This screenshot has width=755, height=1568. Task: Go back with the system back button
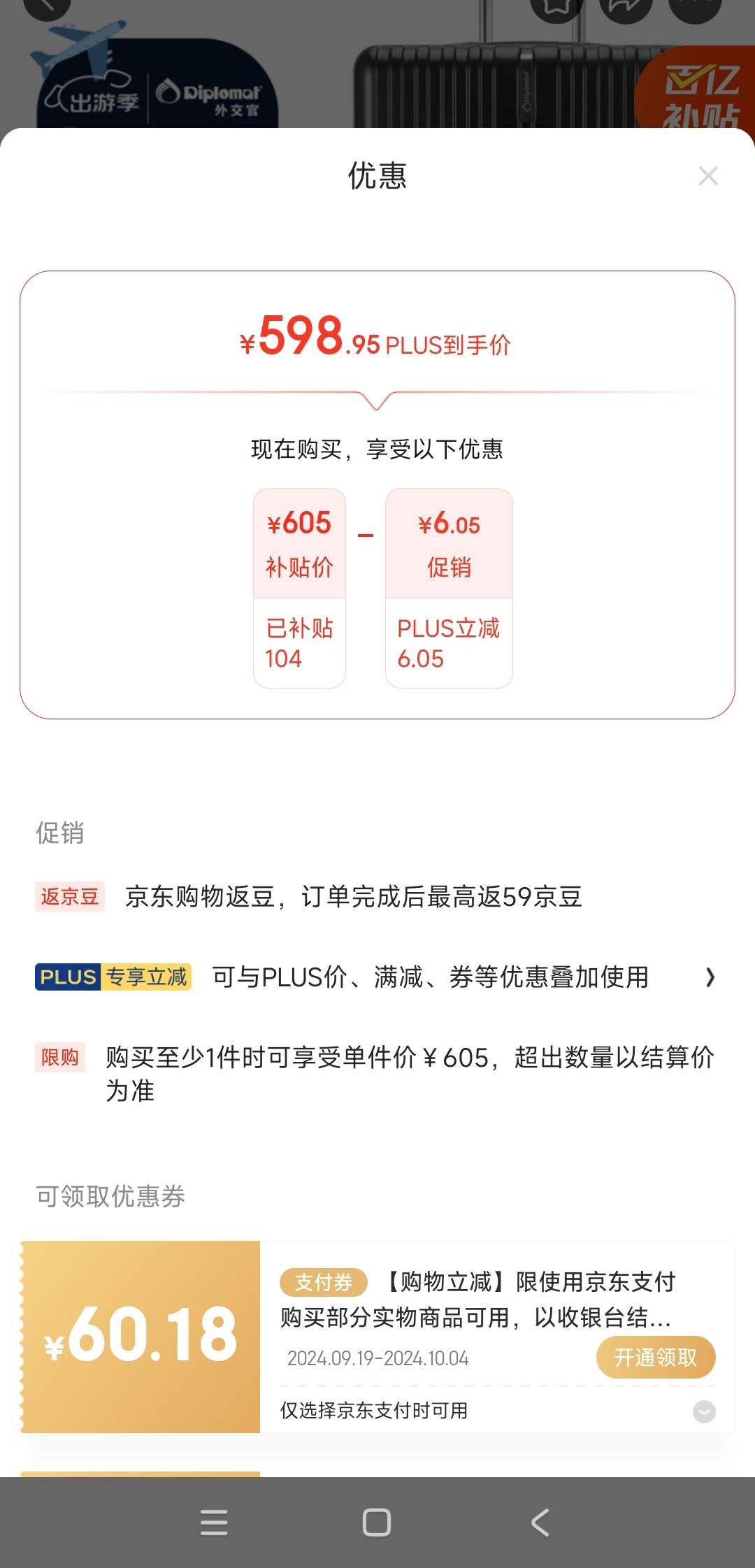[x=540, y=1523]
